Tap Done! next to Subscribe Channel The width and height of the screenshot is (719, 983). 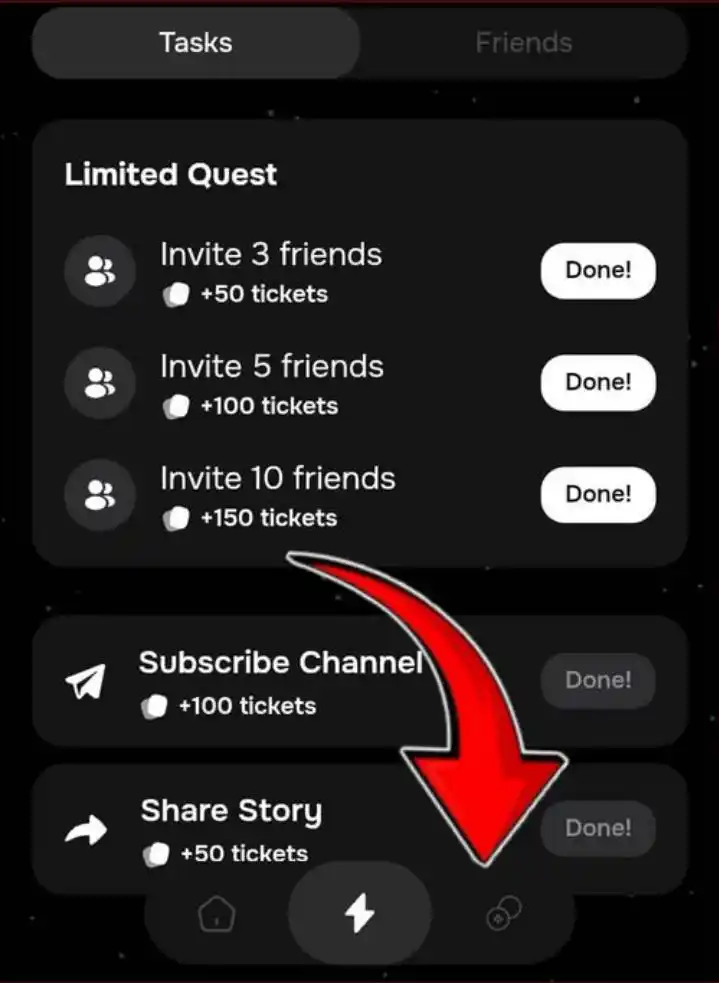(598, 681)
